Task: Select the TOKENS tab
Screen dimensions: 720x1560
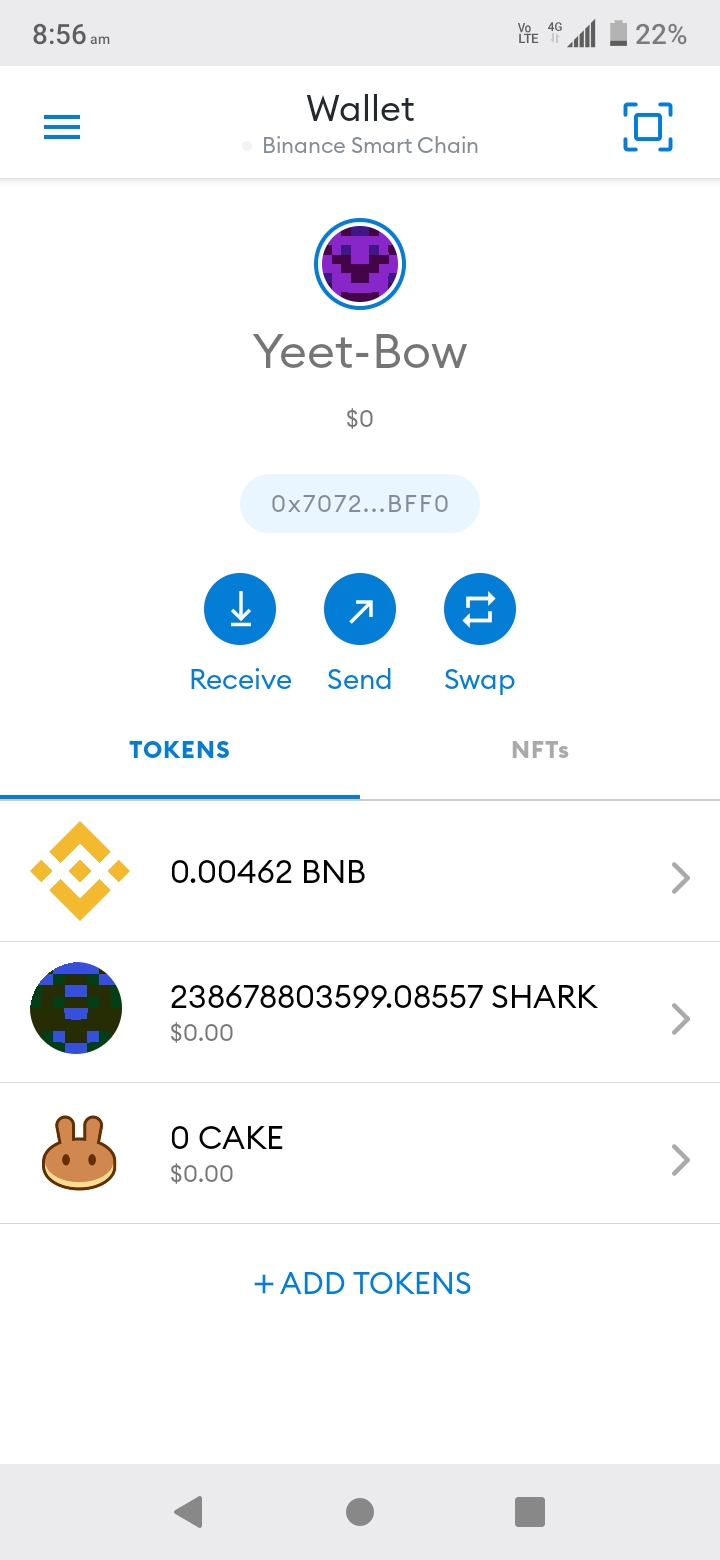Action: pos(180,750)
